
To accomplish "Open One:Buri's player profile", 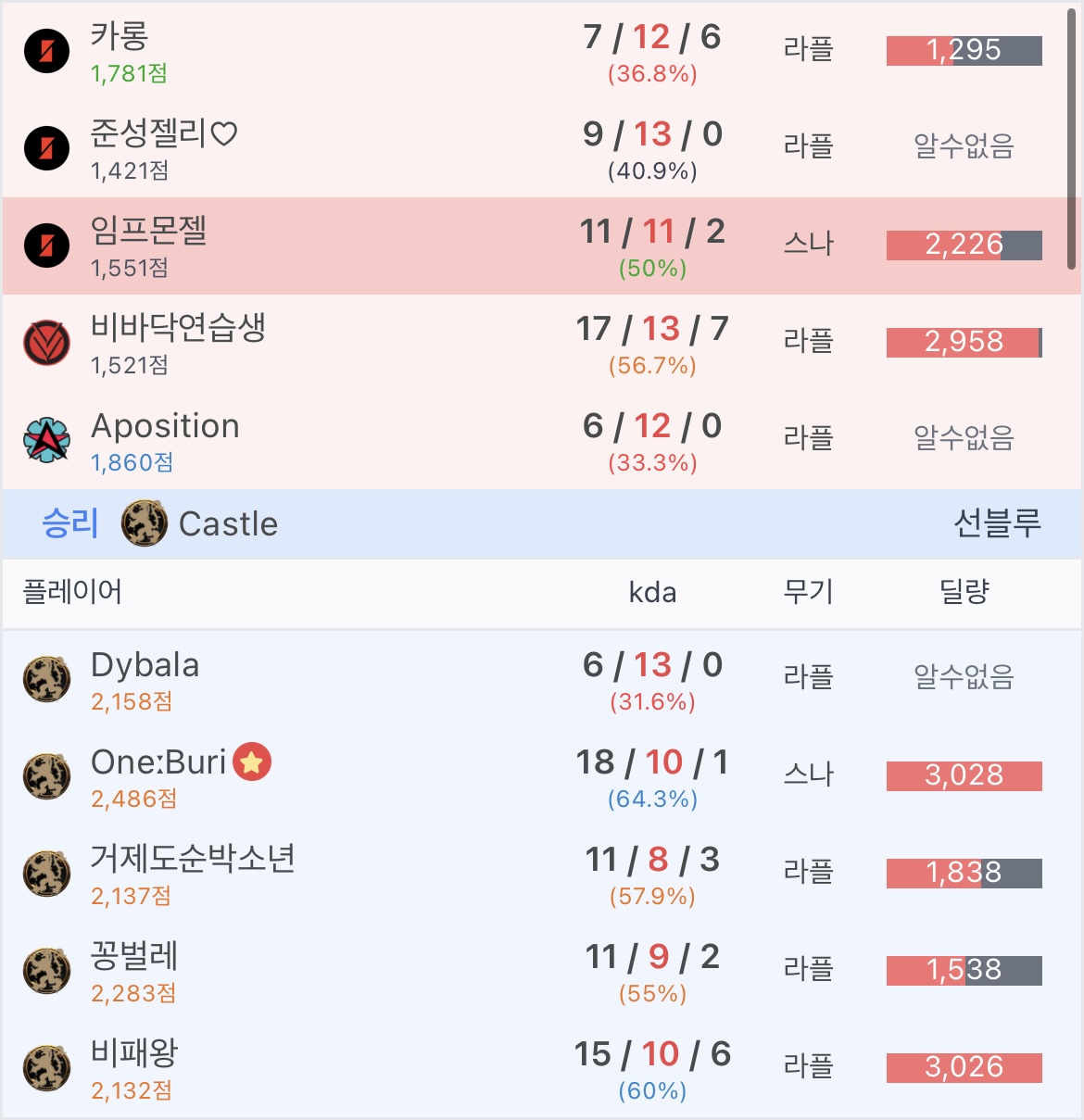I will tap(158, 762).
